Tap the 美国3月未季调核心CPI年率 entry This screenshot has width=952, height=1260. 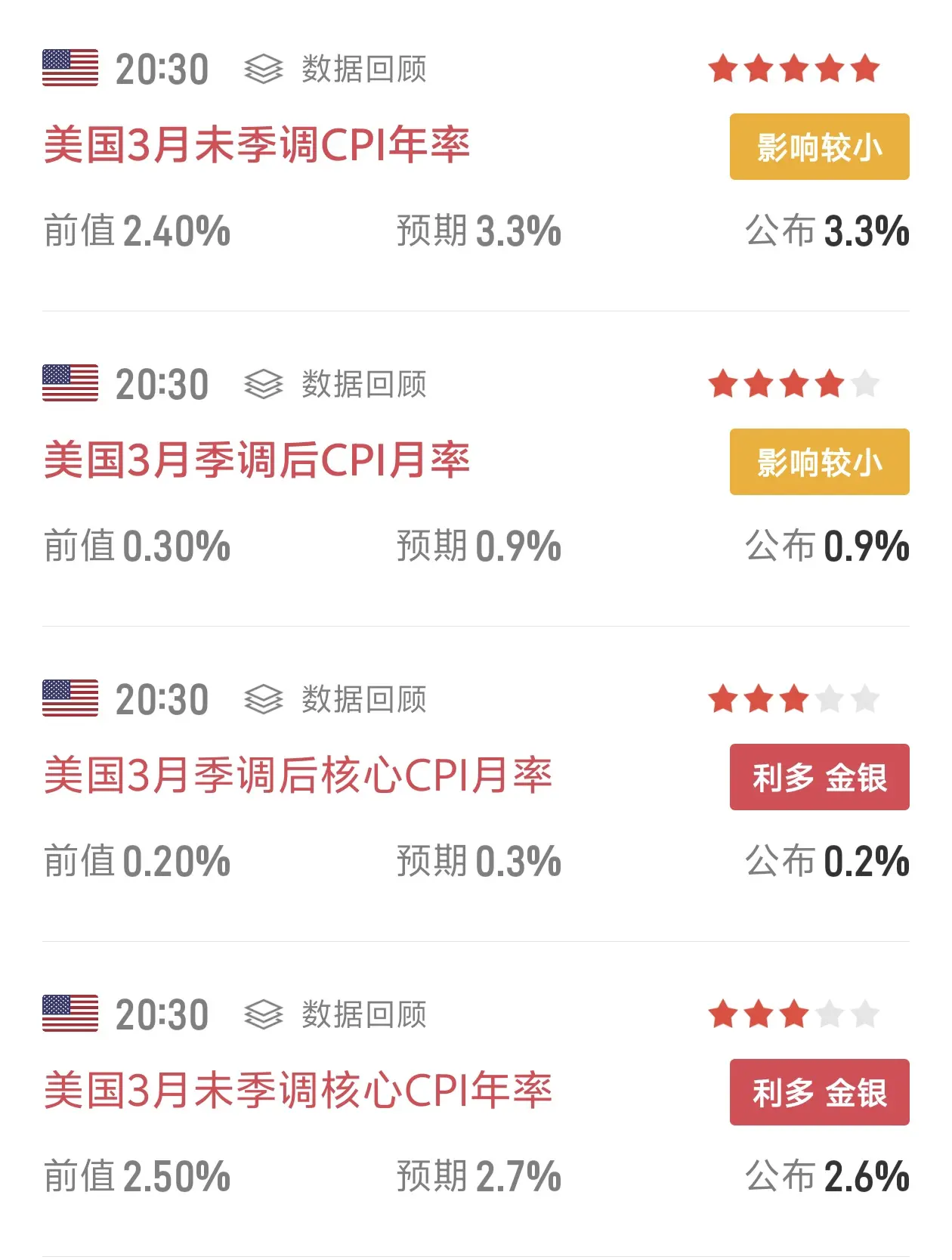coord(298,1091)
